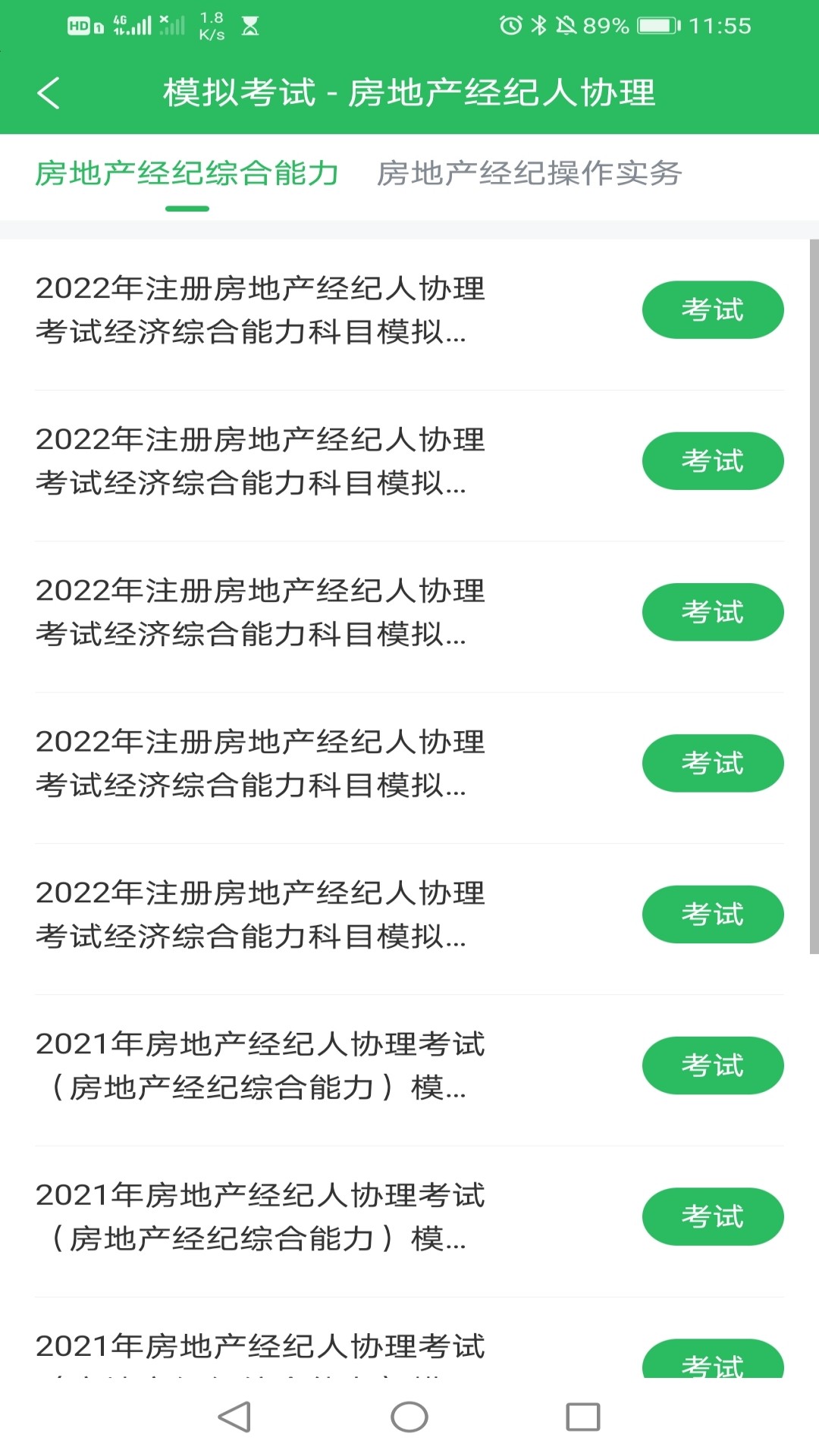Start 考试 for the last 2022年 mock exam
The width and height of the screenshot is (819, 1456).
pos(713,915)
